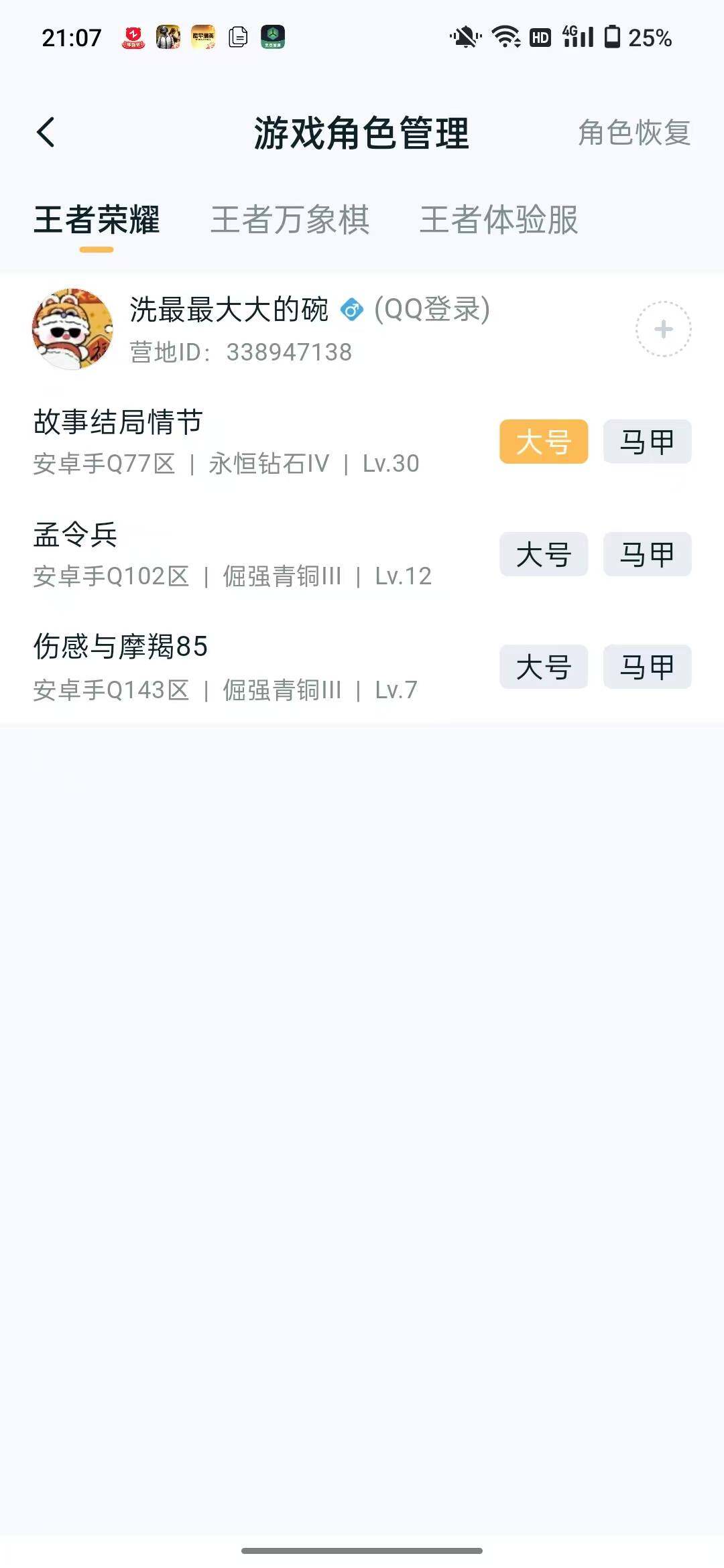Open the profile avatar of 洗最最大大的碗
This screenshot has width=724, height=1568.
[x=74, y=330]
